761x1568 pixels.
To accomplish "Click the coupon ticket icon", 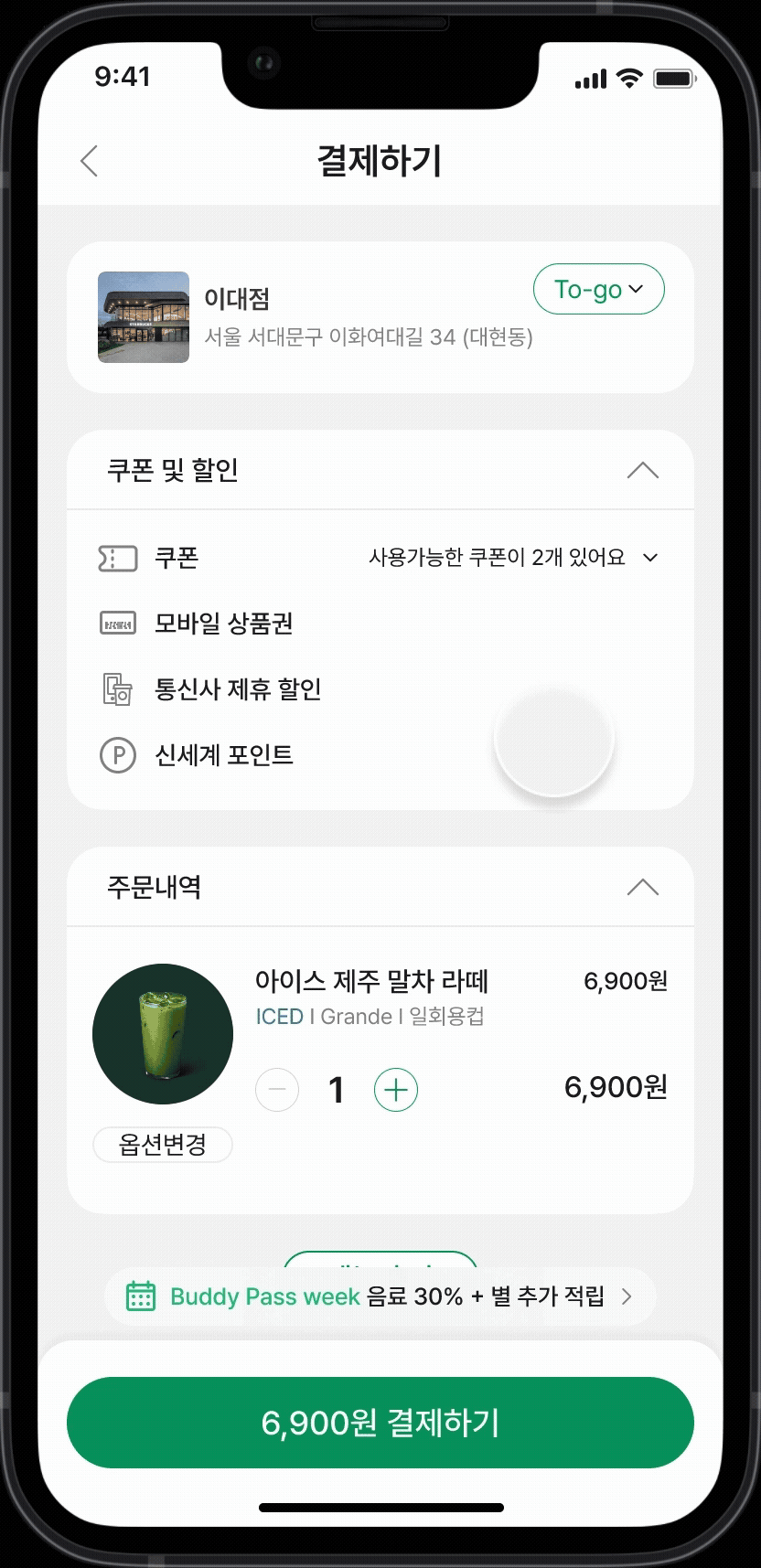I will (x=117, y=558).
